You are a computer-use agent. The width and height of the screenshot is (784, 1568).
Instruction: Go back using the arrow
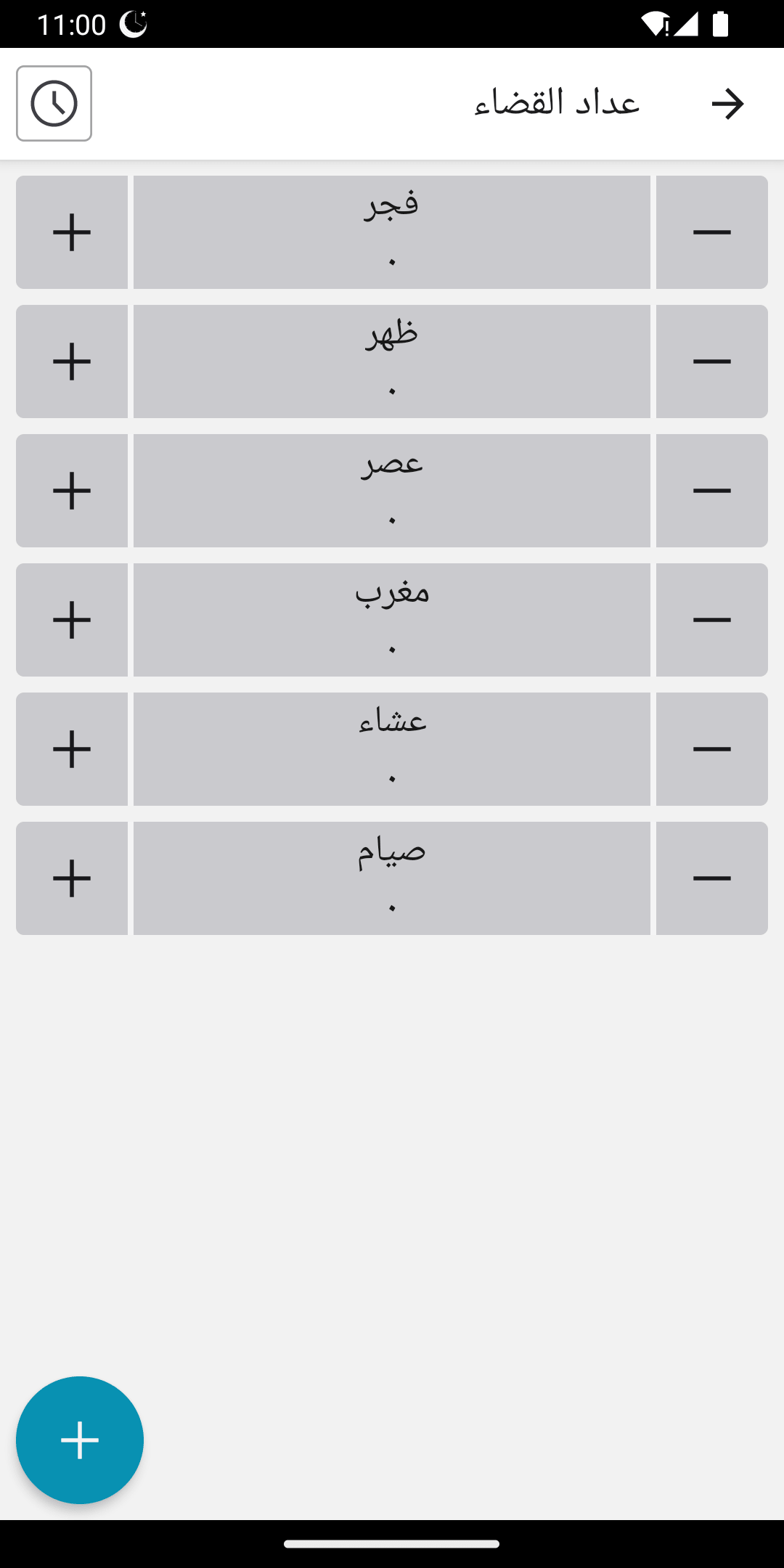coord(727,104)
